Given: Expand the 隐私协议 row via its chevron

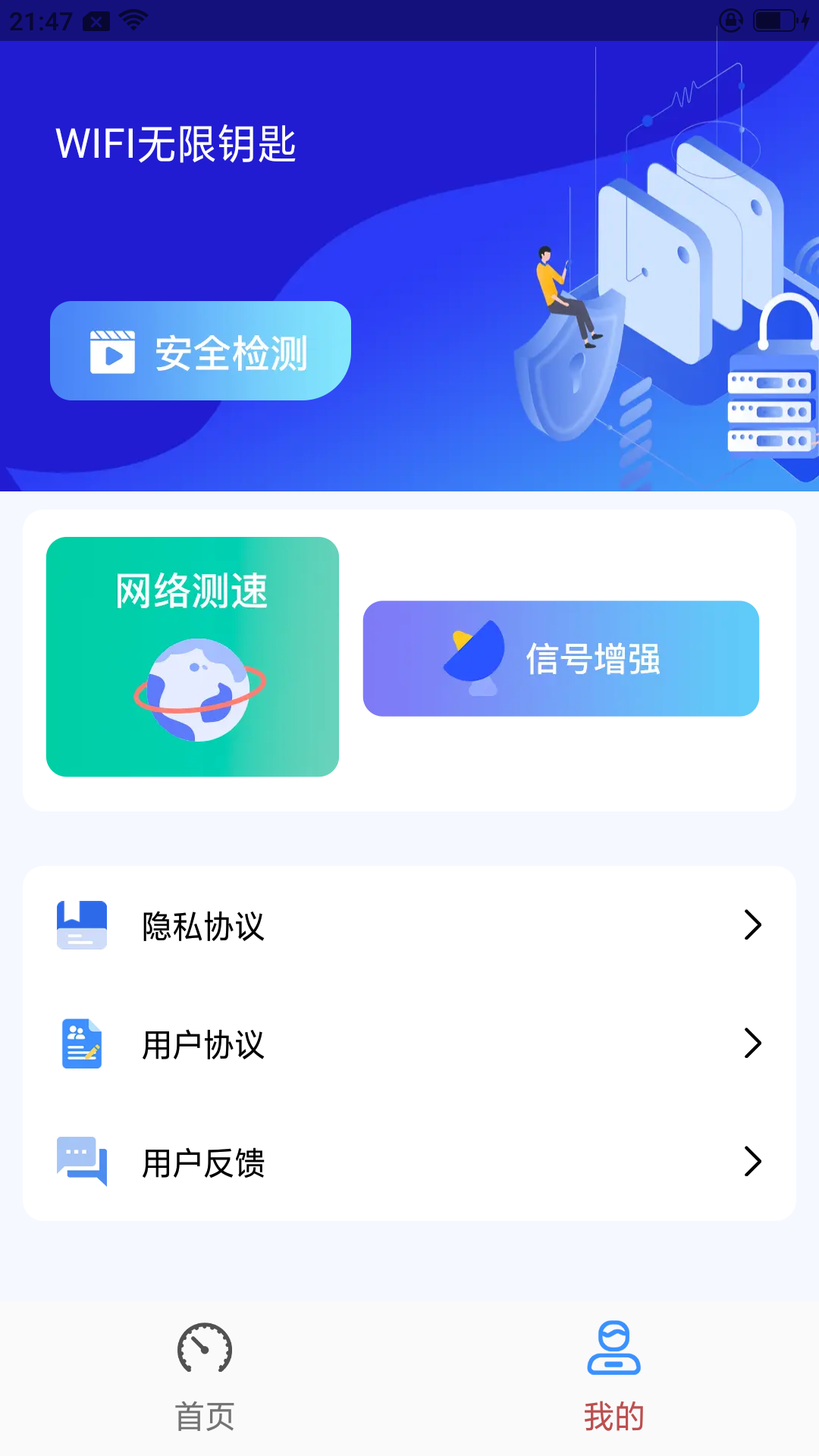Looking at the screenshot, I should point(753,924).
